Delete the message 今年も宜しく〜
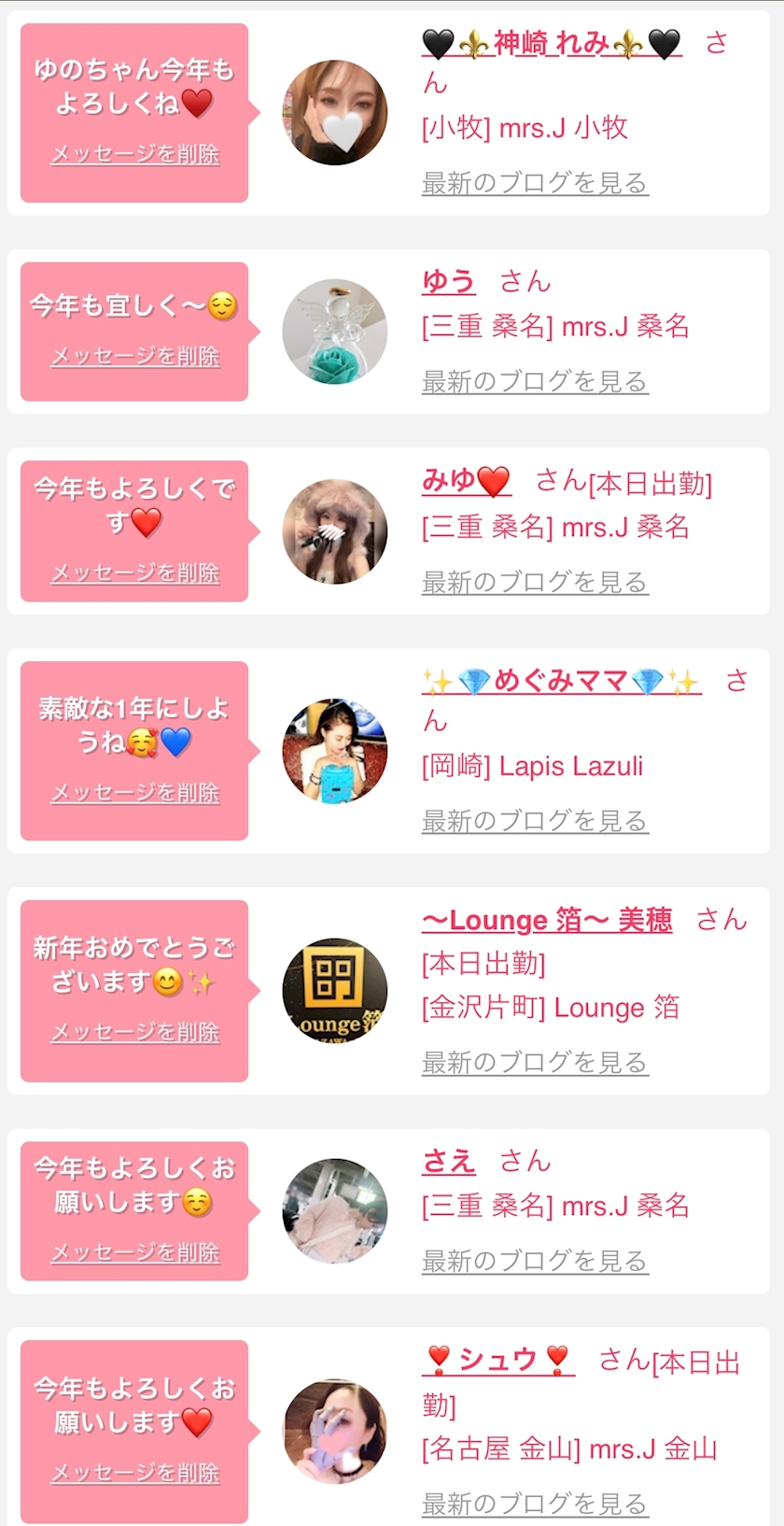The width and height of the screenshot is (784, 1526). (x=135, y=356)
